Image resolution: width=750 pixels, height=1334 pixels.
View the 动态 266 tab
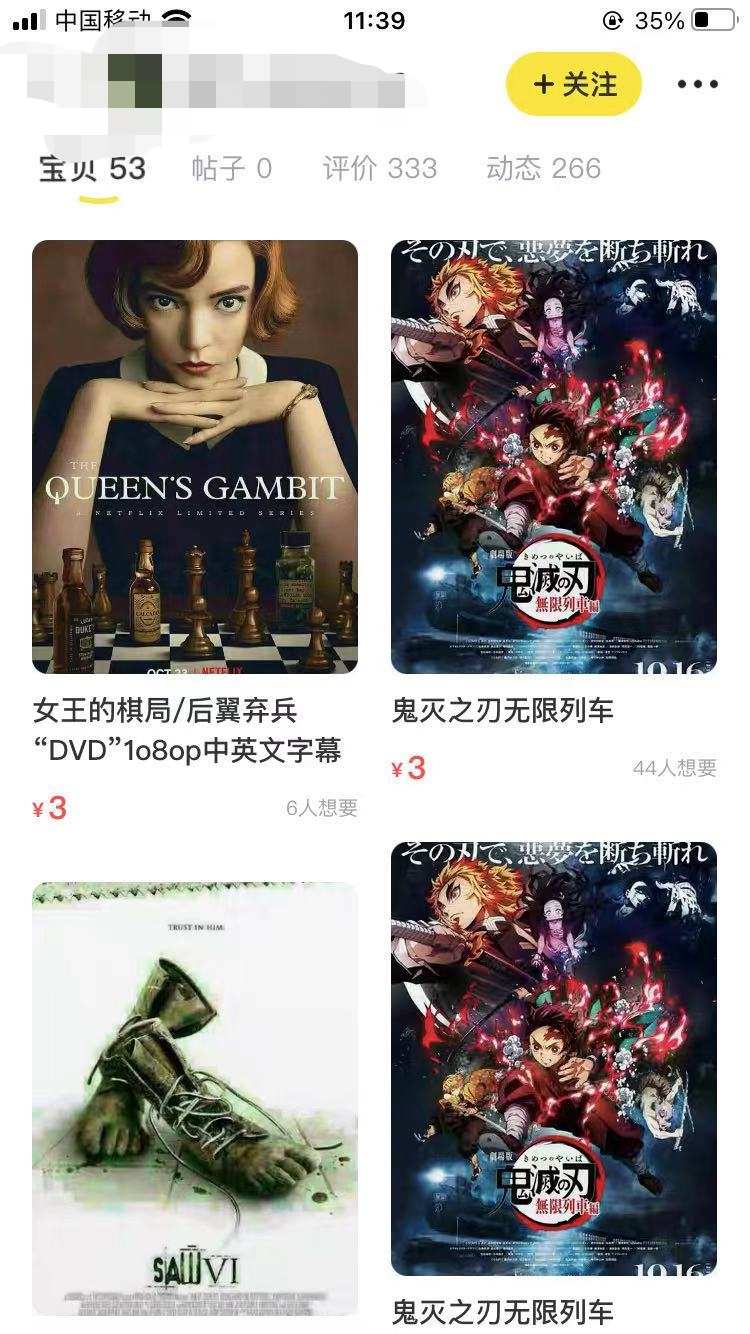(543, 169)
